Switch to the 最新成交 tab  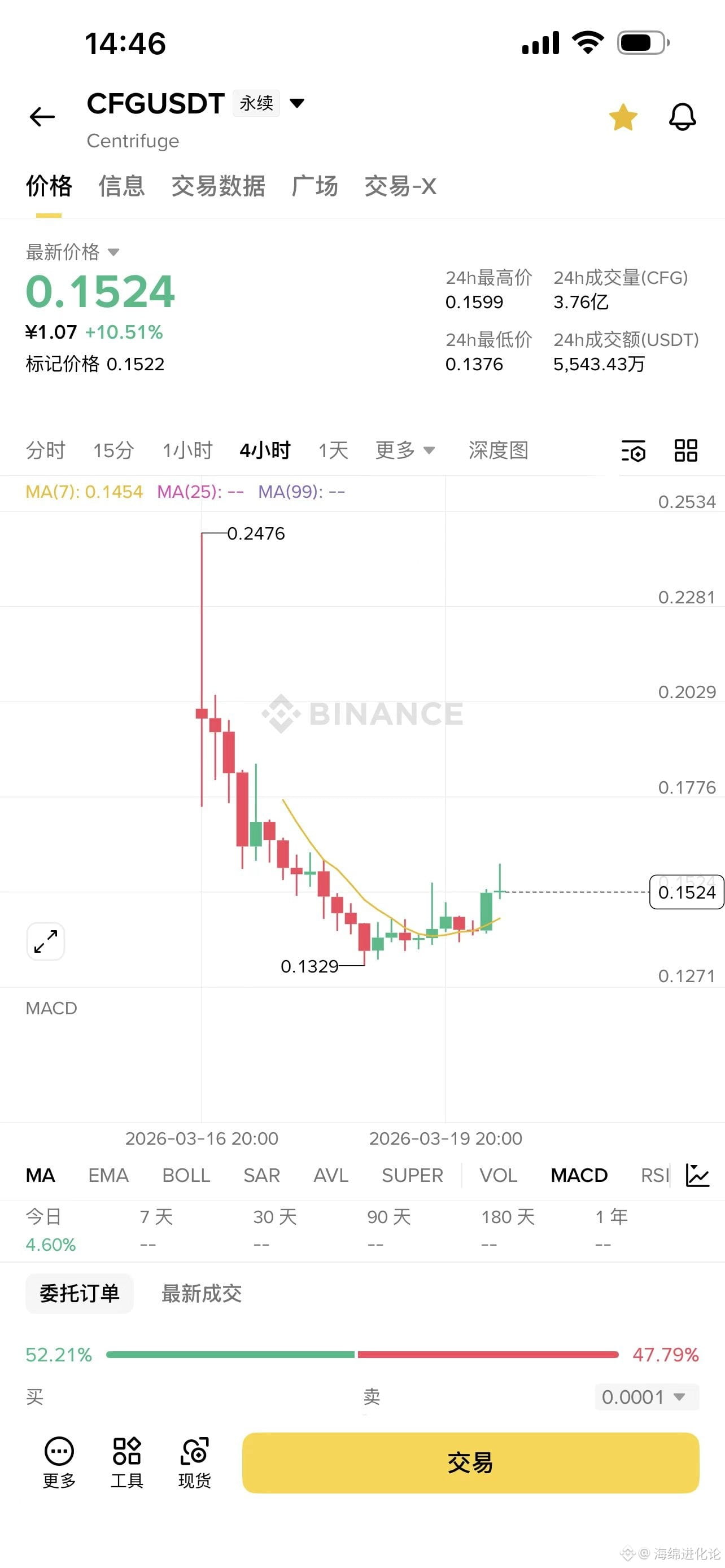pyautogui.click(x=201, y=1294)
